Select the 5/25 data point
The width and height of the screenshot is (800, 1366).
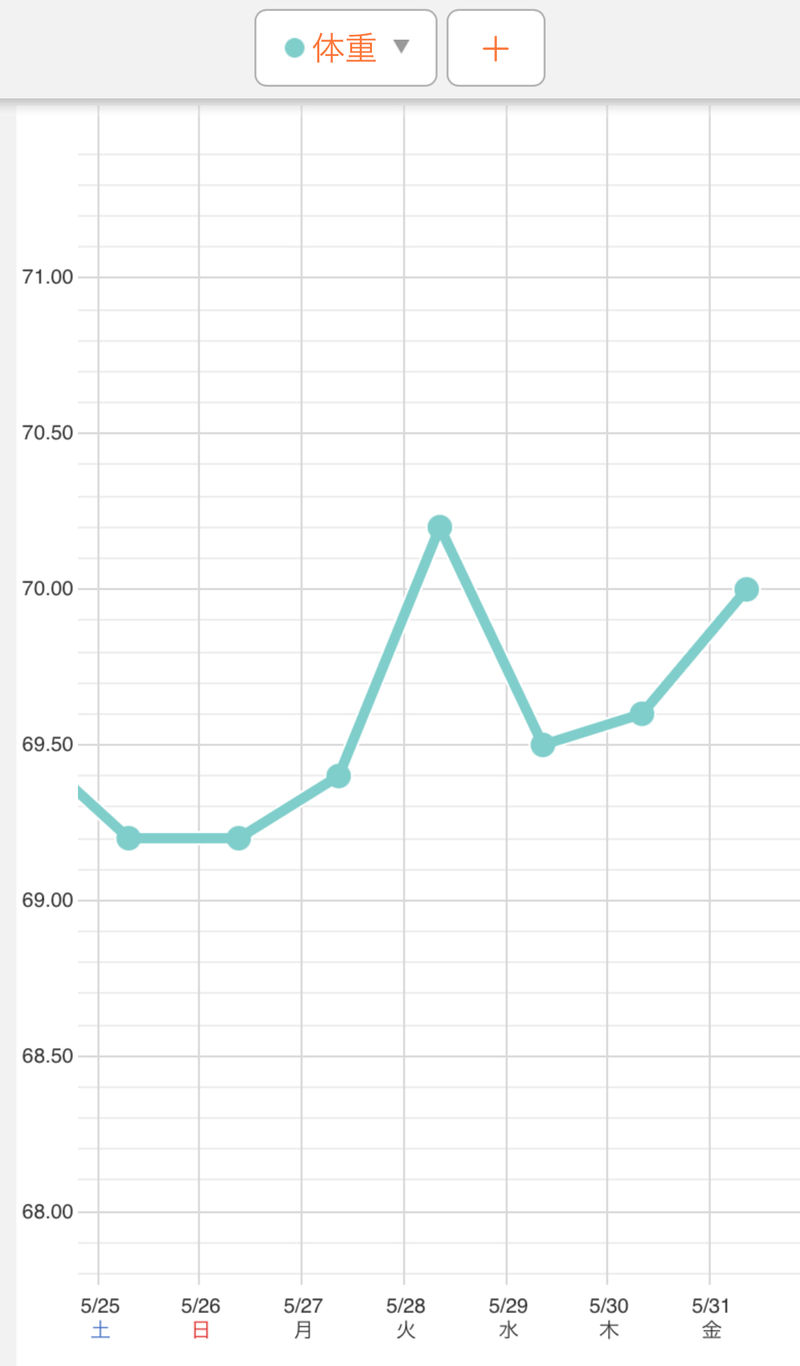tap(128, 838)
